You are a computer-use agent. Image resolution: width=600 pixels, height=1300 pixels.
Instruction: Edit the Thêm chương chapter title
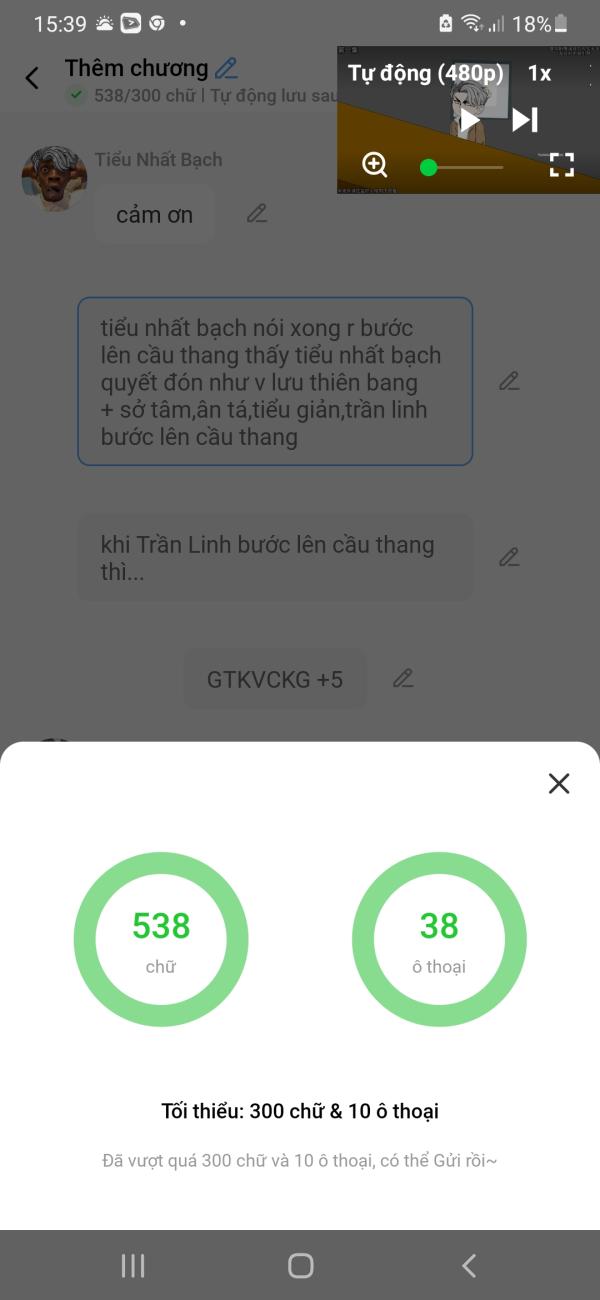(x=227, y=68)
